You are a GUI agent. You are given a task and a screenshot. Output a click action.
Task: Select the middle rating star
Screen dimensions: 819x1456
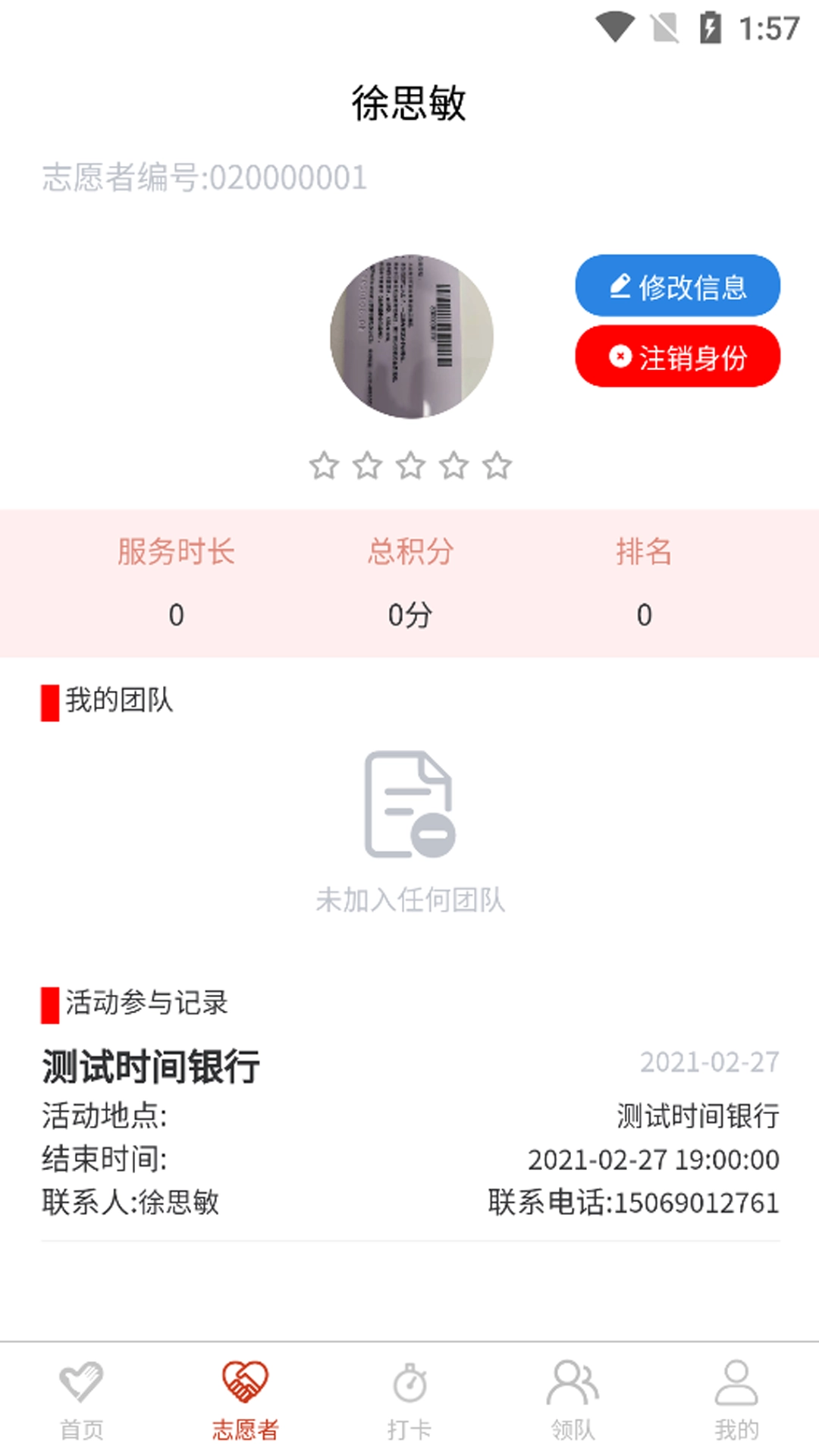click(410, 465)
